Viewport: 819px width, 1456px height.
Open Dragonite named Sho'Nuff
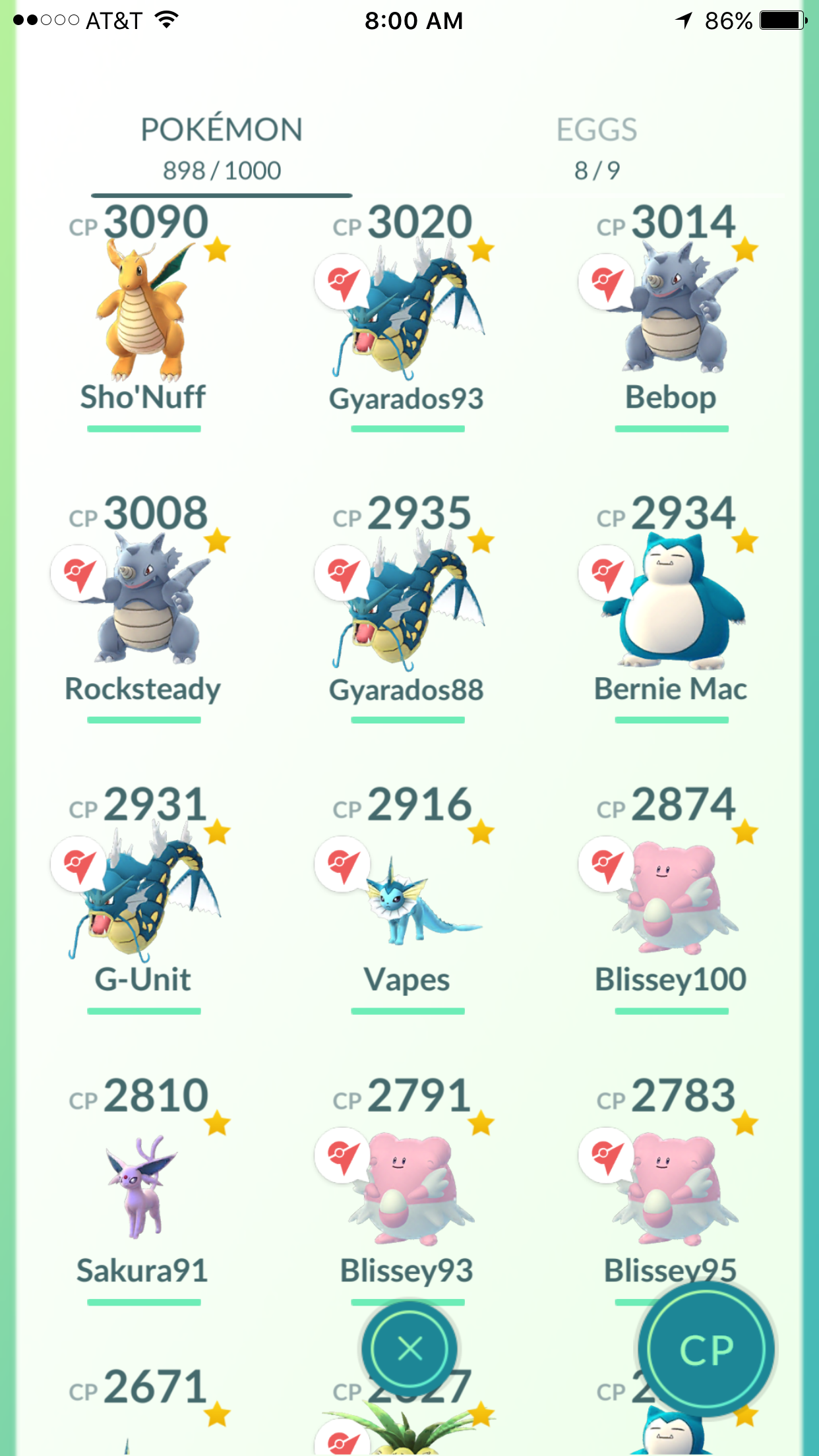click(x=144, y=315)
